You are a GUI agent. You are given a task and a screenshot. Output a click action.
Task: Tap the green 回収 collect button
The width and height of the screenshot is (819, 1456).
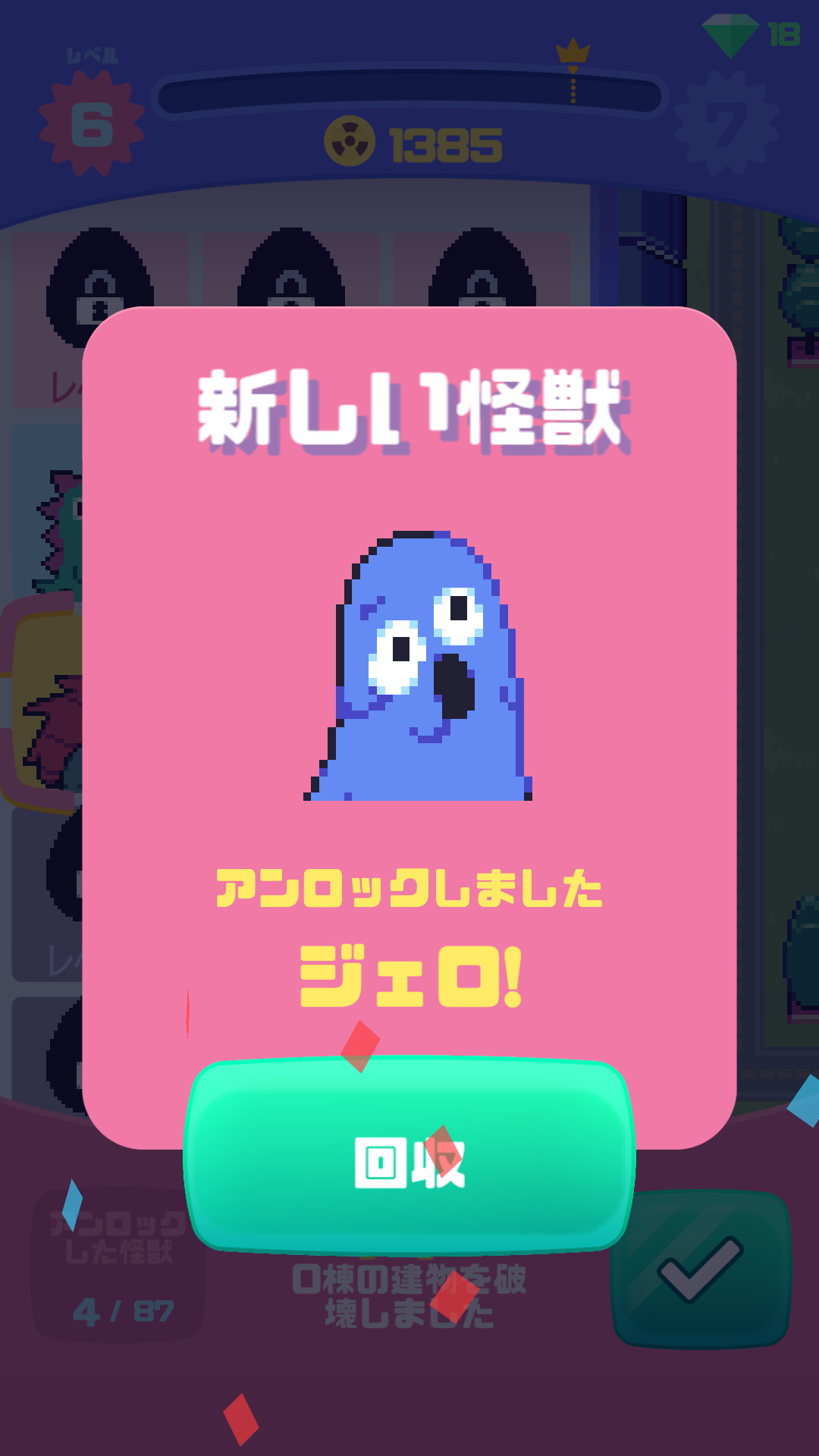click(409, 1158)
